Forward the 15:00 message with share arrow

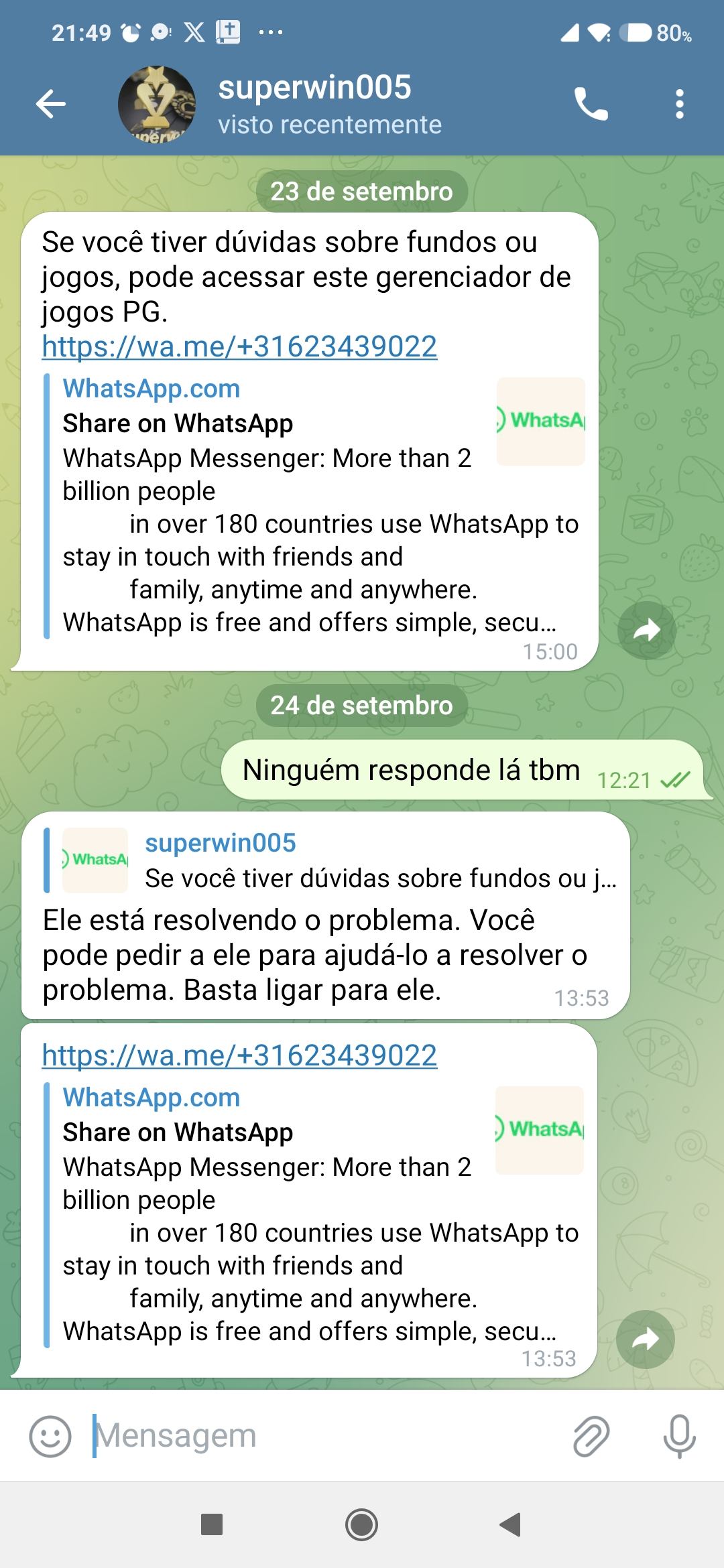tap(646, 630)
